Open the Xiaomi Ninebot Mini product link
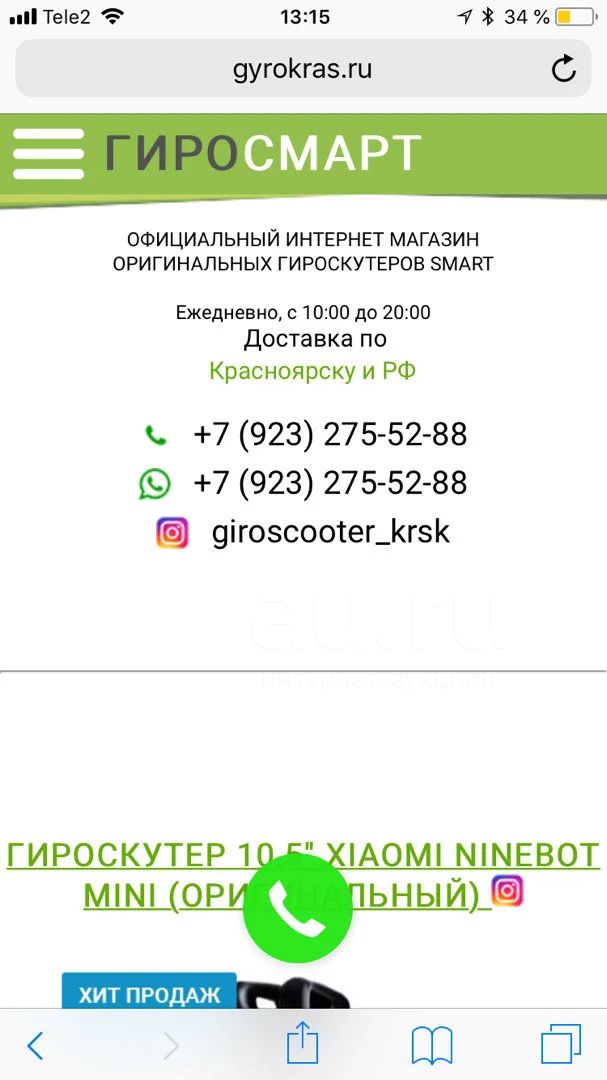The height and width of the screenshot is (1080, 607). [303, 874]
